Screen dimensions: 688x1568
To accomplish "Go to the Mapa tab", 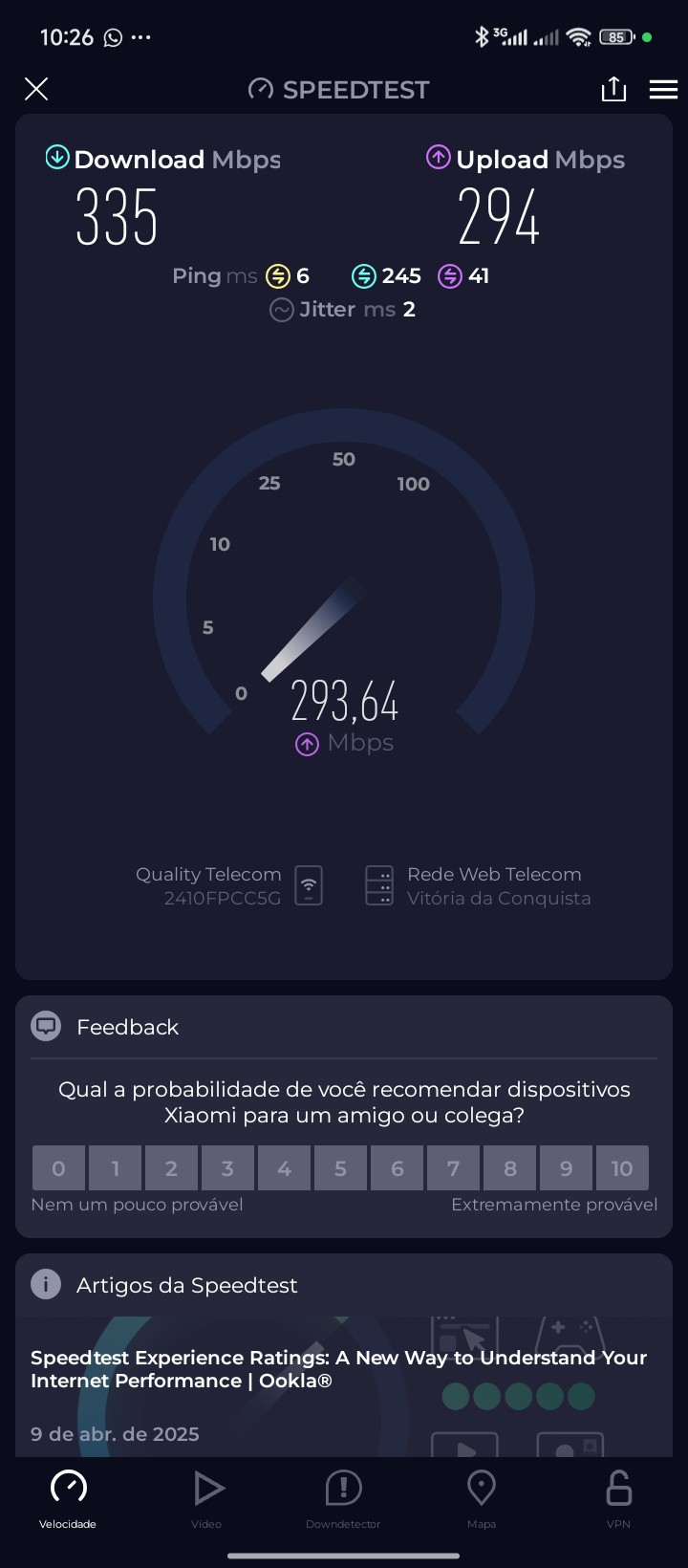I will 481,1497.
